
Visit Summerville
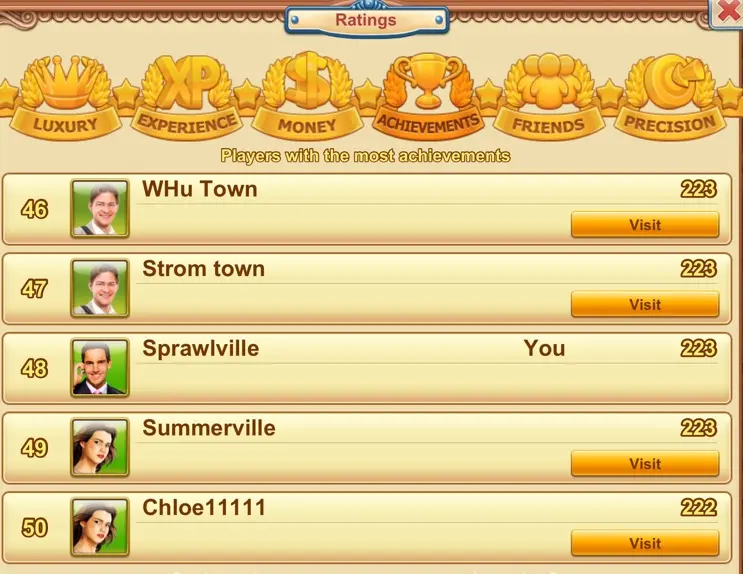click(644, 463)
